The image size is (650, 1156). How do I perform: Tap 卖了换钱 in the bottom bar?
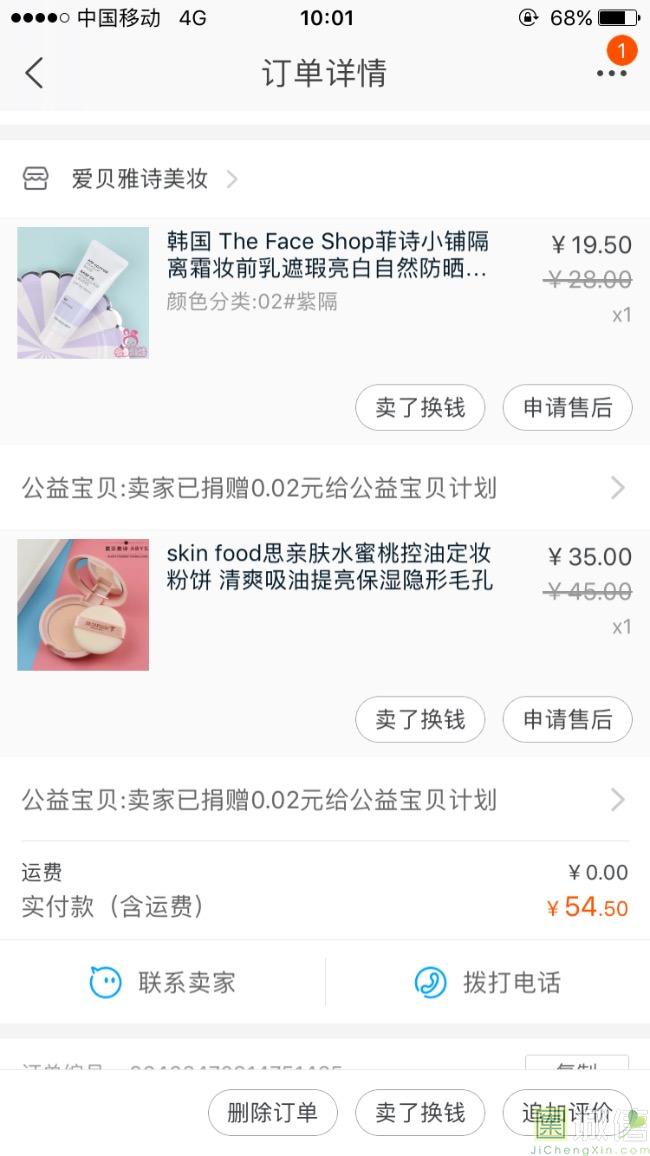(x=420, y=1113)
